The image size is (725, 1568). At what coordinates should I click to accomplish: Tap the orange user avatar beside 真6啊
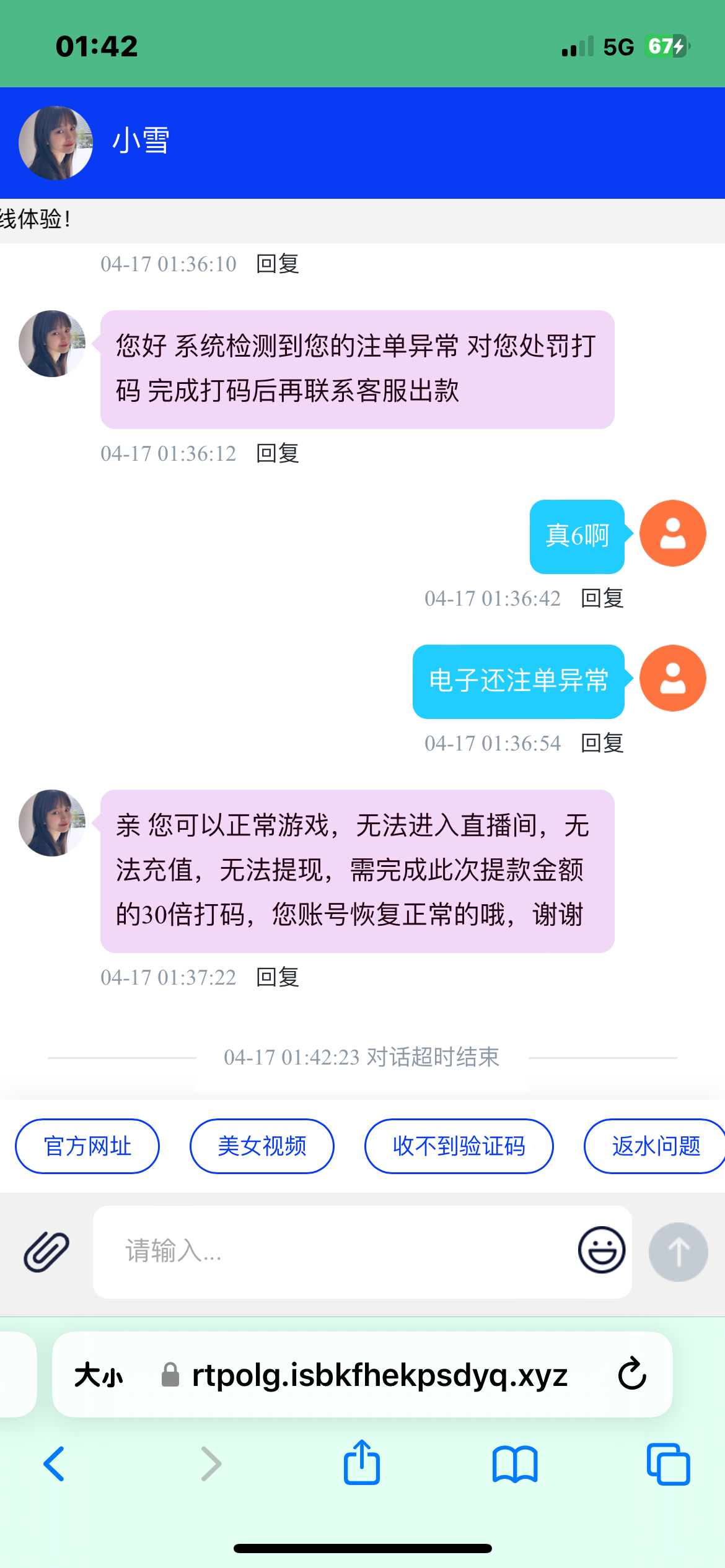[673, 534]
